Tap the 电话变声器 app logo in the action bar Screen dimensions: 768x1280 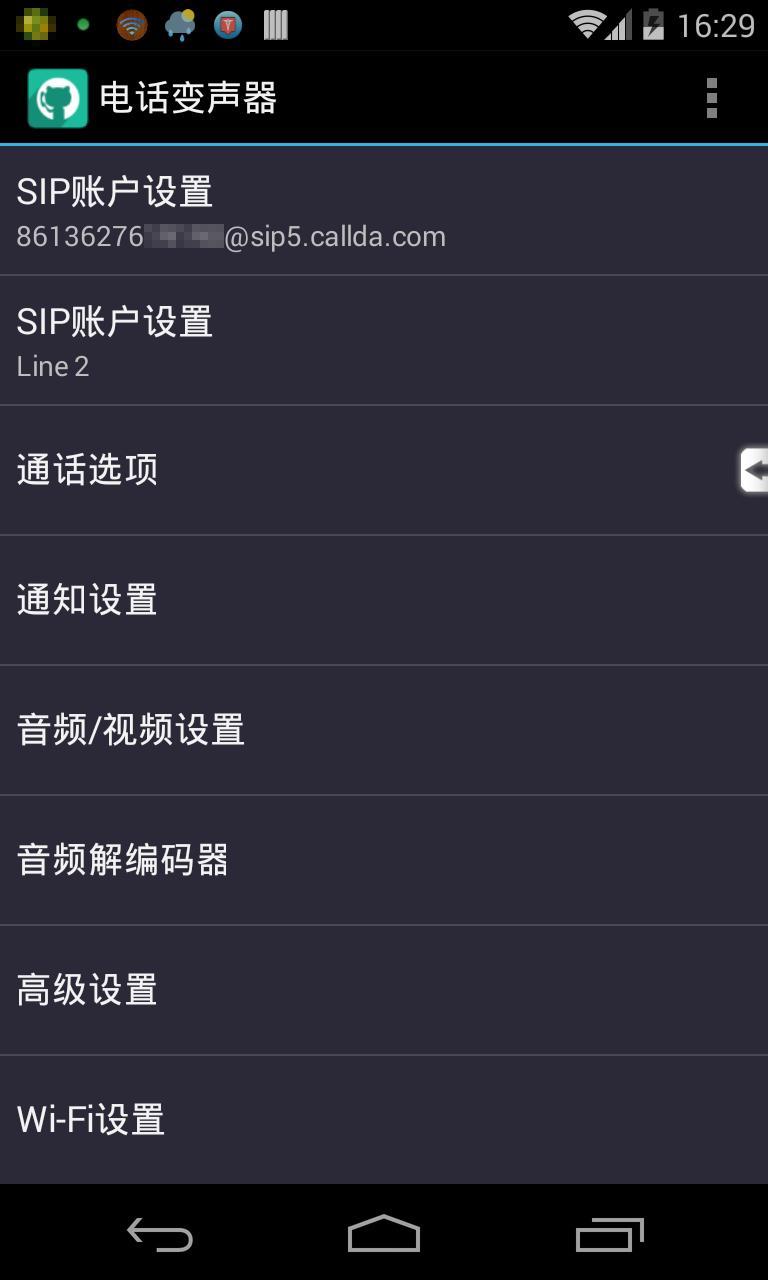[x=56, y=97]
